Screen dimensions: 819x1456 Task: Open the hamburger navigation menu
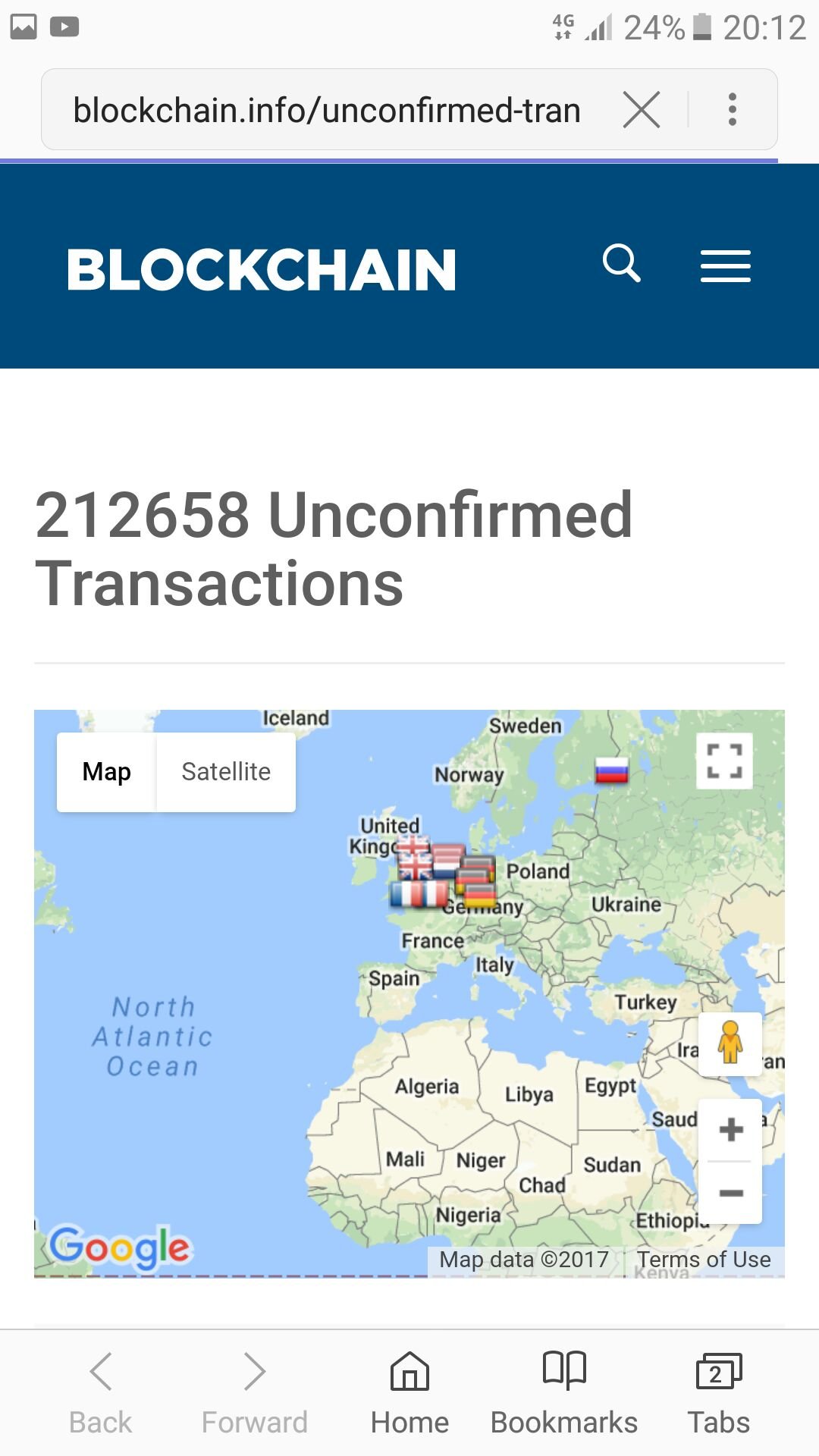(725, 266)
